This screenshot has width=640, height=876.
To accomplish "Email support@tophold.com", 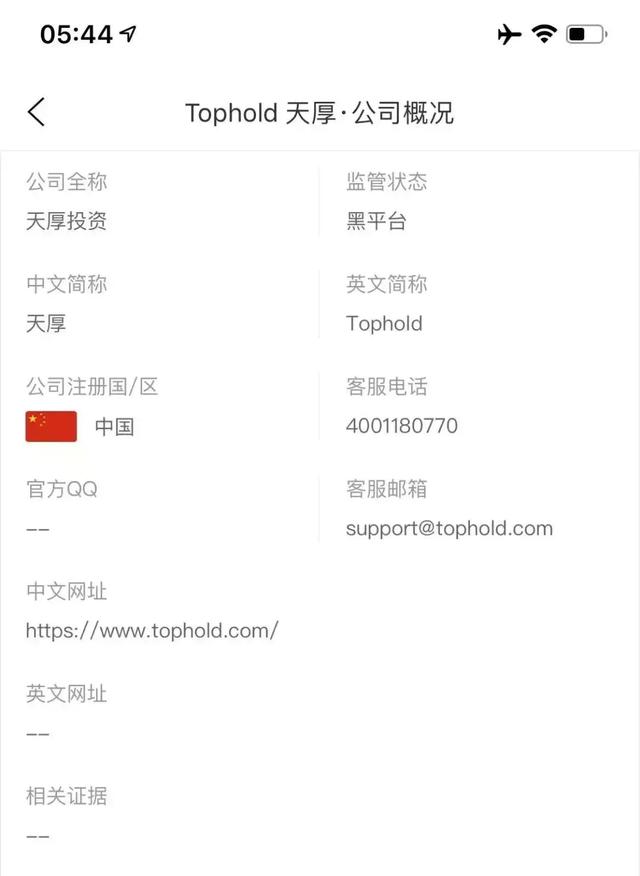I will 449,528.
